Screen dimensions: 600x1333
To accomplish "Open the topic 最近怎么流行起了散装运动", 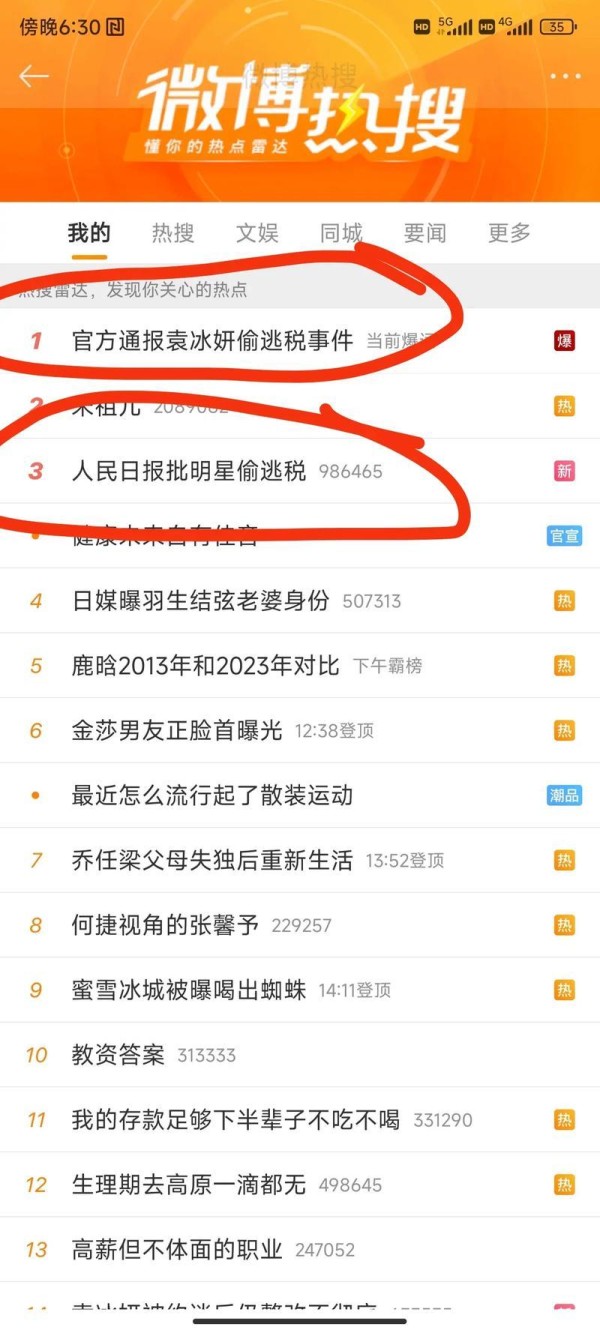I will [x=213, y=796].
